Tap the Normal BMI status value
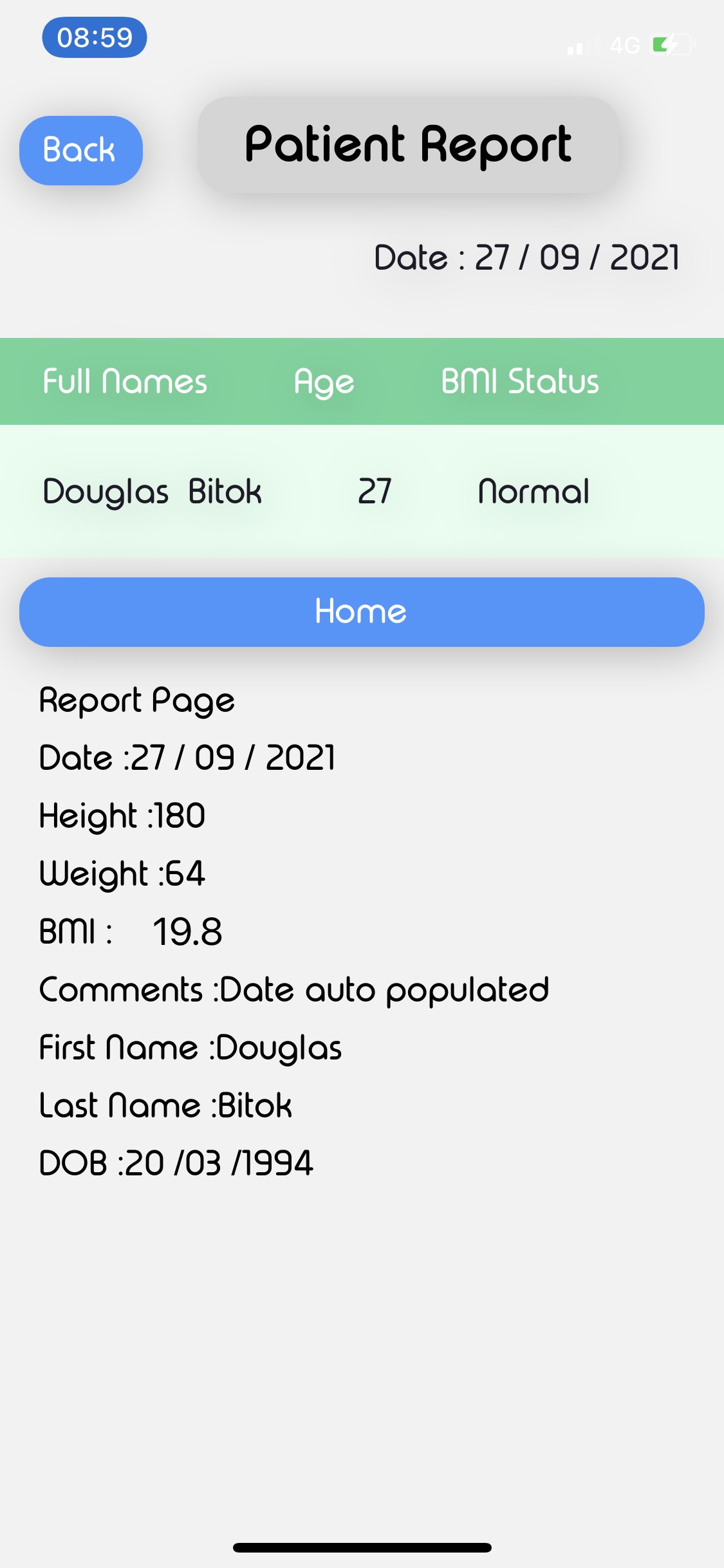This screenshot has width=724, height=1568. pyautogui.click(x=532, y=491)
